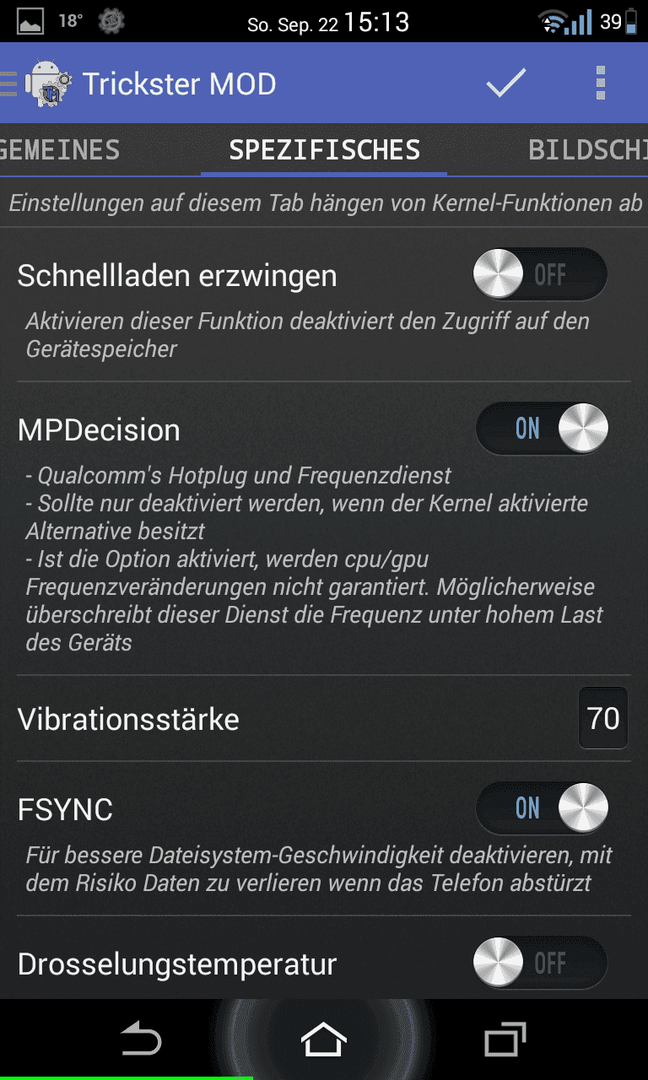The width and height of the screenshot is (648, 1080).
Task: Tap the Vibrationsstärke value field
Action: [x=603, y=718]
